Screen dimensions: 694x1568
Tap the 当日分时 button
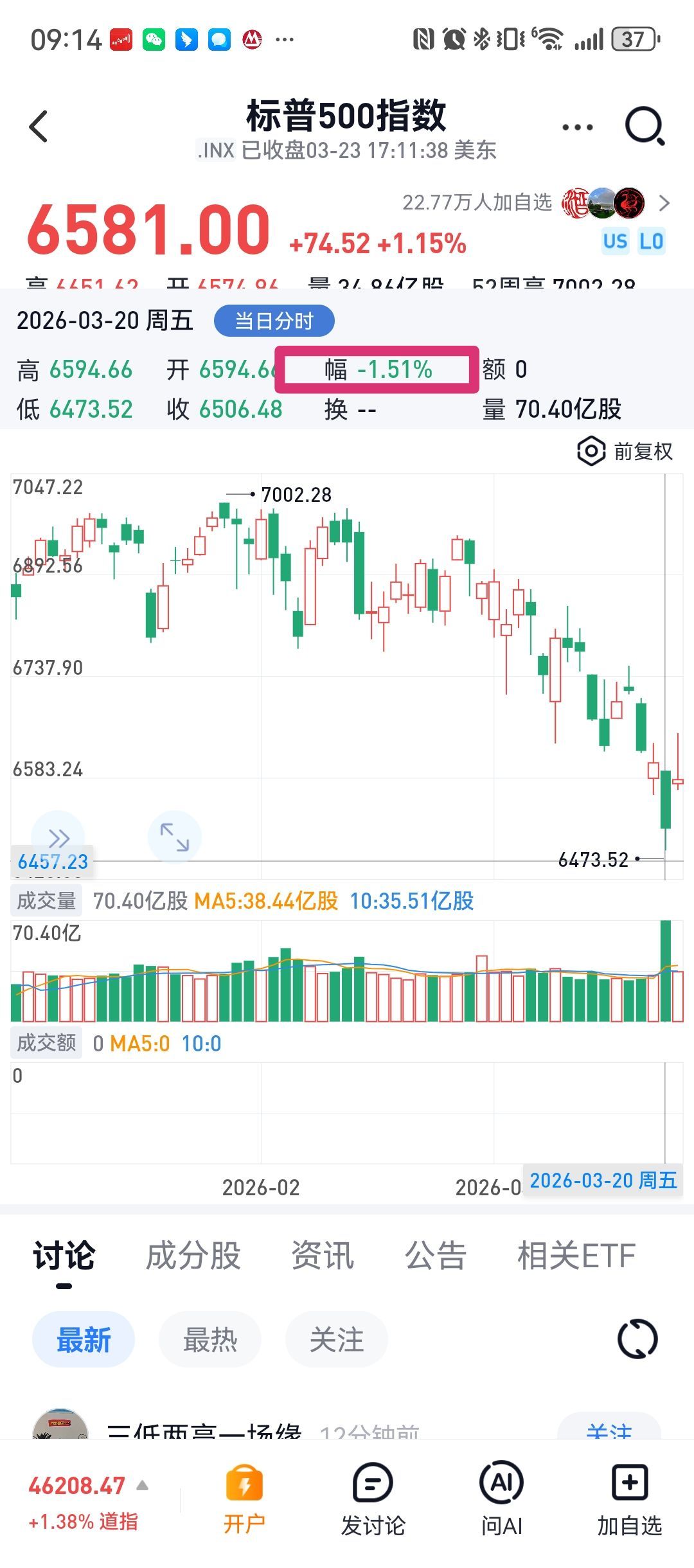[274, 321]
